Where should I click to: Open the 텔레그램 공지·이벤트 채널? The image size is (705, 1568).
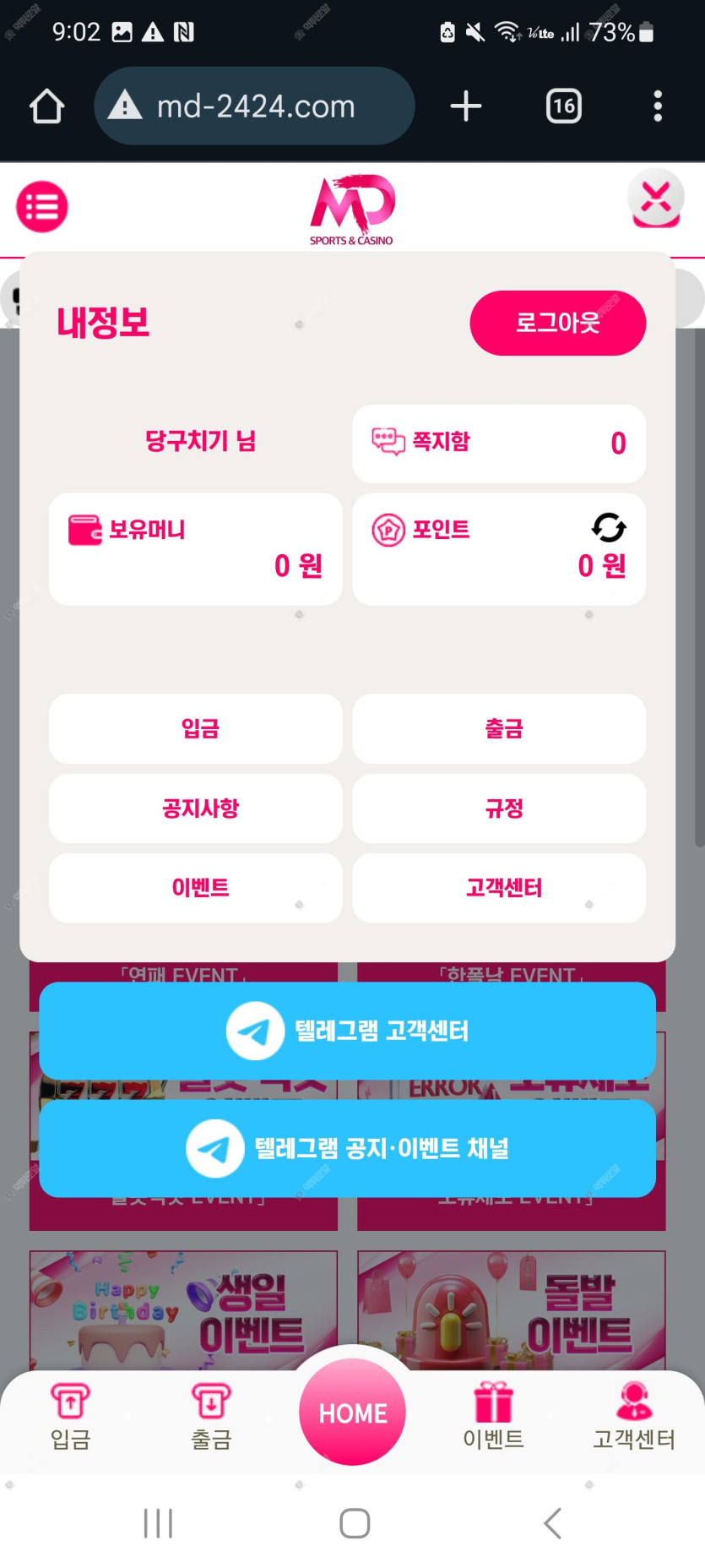coord(347,1148)
